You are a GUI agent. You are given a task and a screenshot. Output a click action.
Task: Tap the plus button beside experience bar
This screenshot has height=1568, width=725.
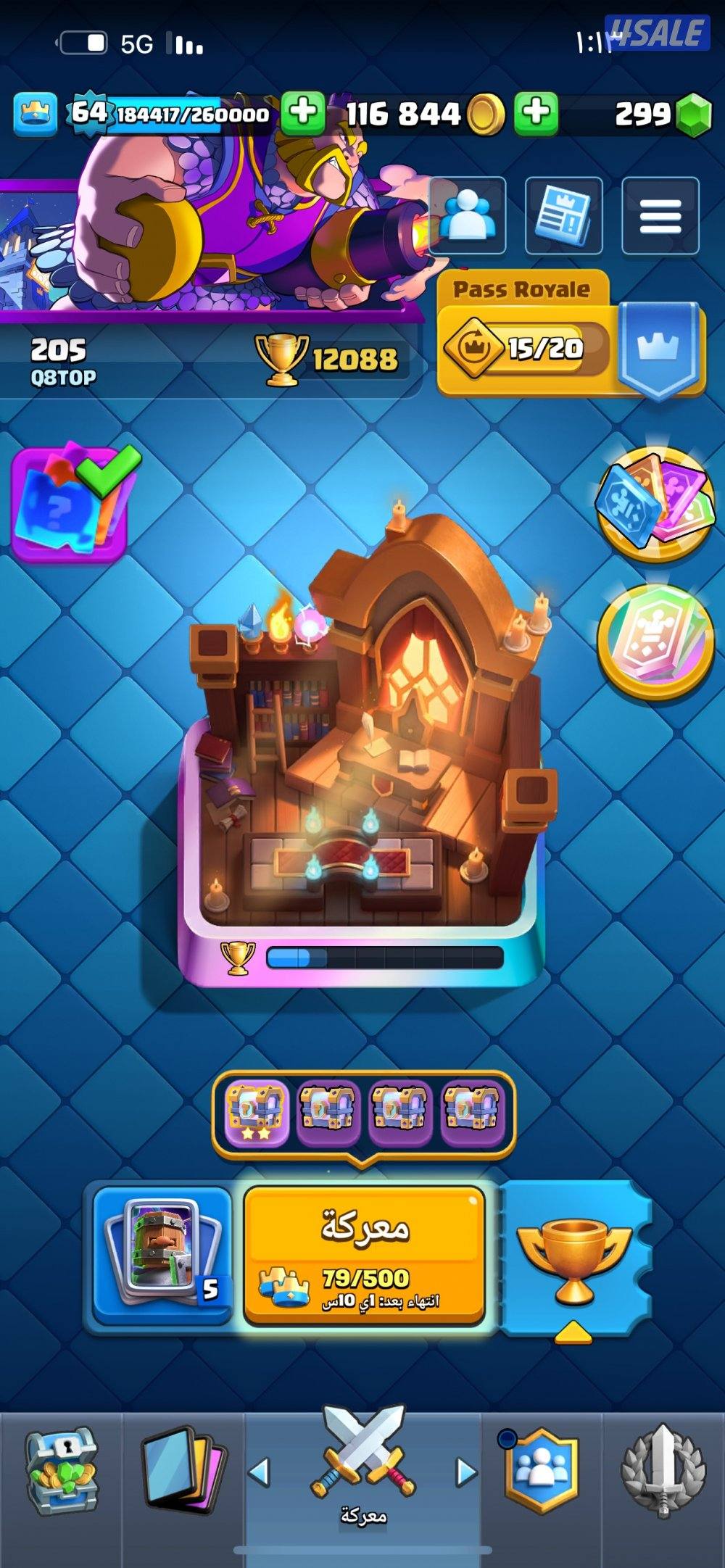302,113
